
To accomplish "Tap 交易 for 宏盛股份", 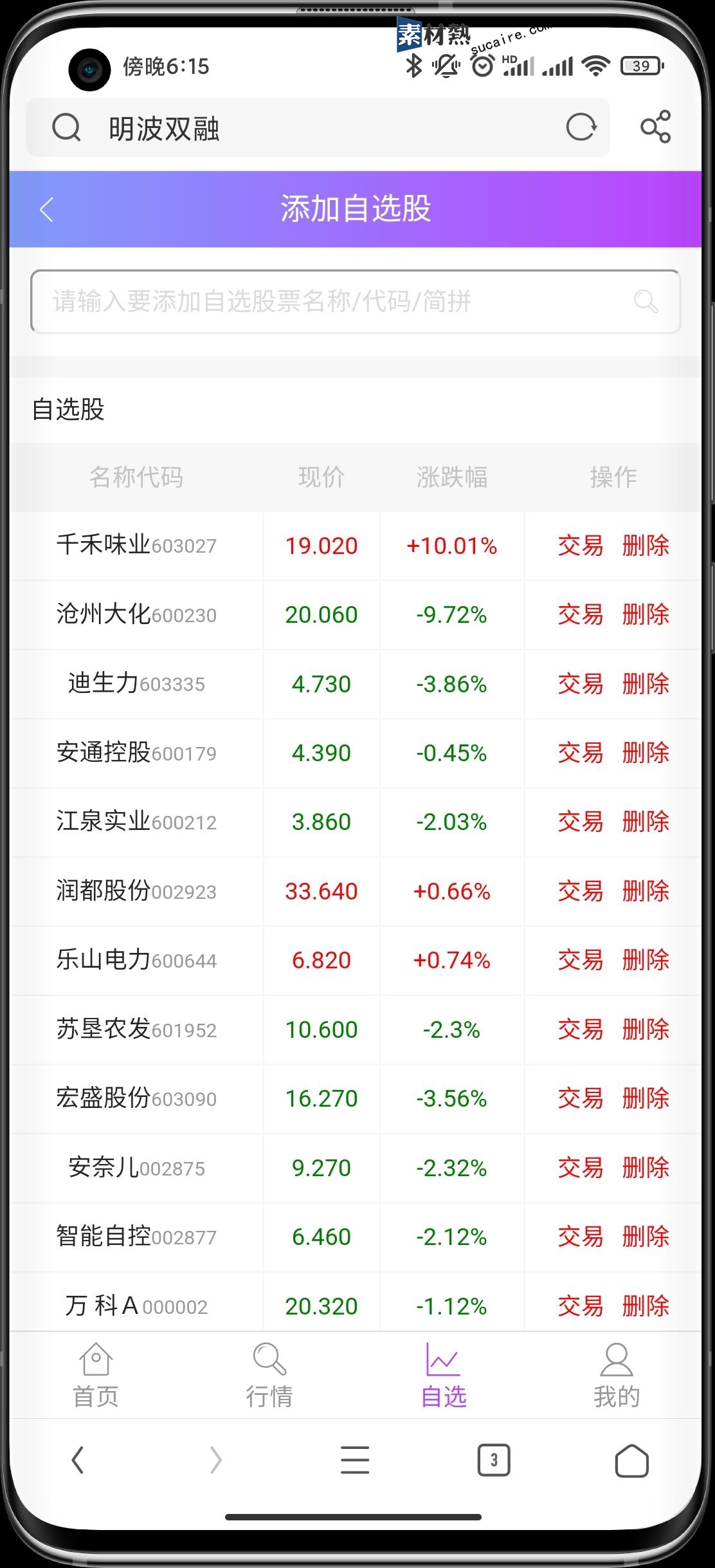I will (x=580, y=1098).
